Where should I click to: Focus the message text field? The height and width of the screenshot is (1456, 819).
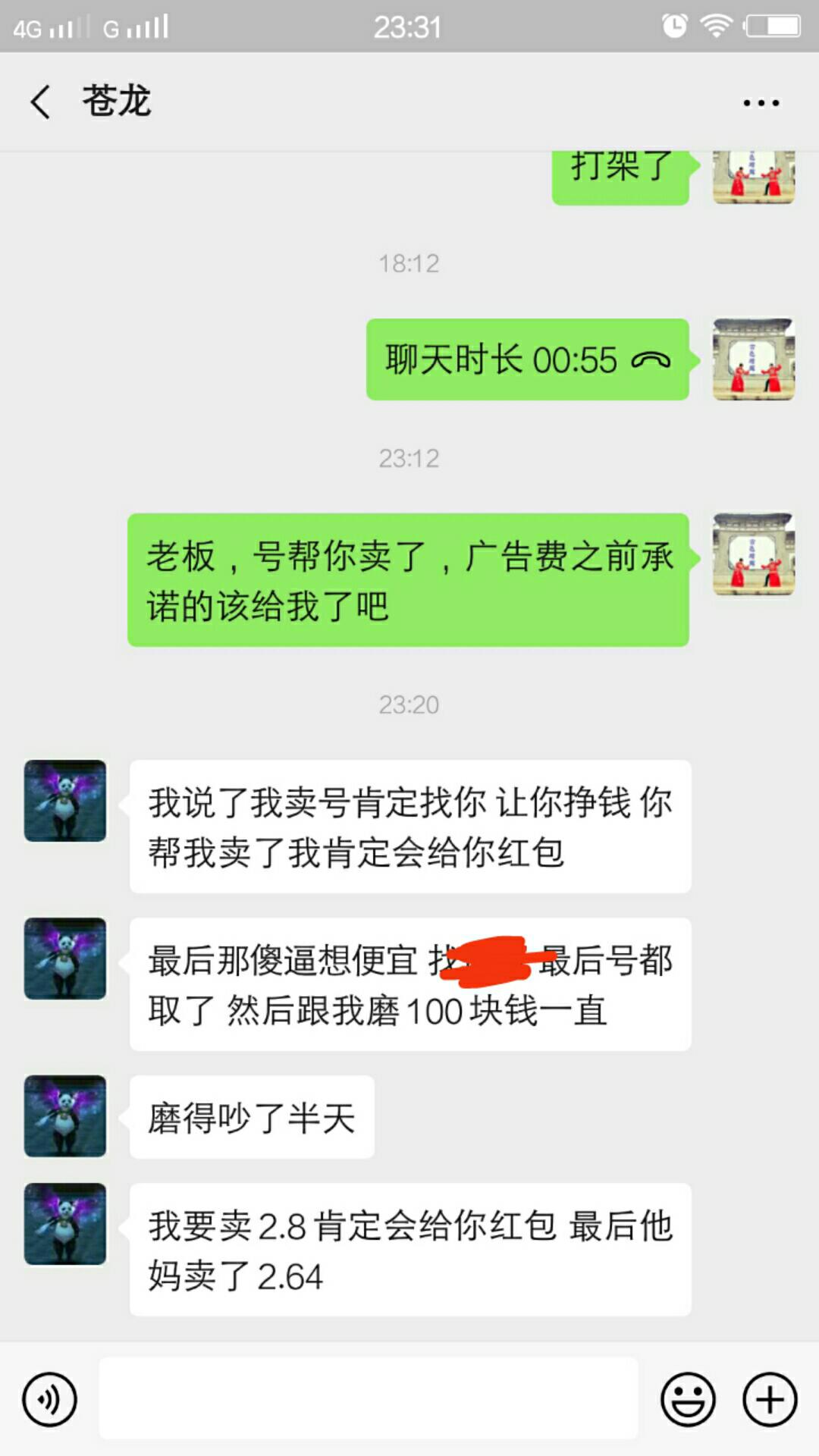click(x=369, y=1398)
